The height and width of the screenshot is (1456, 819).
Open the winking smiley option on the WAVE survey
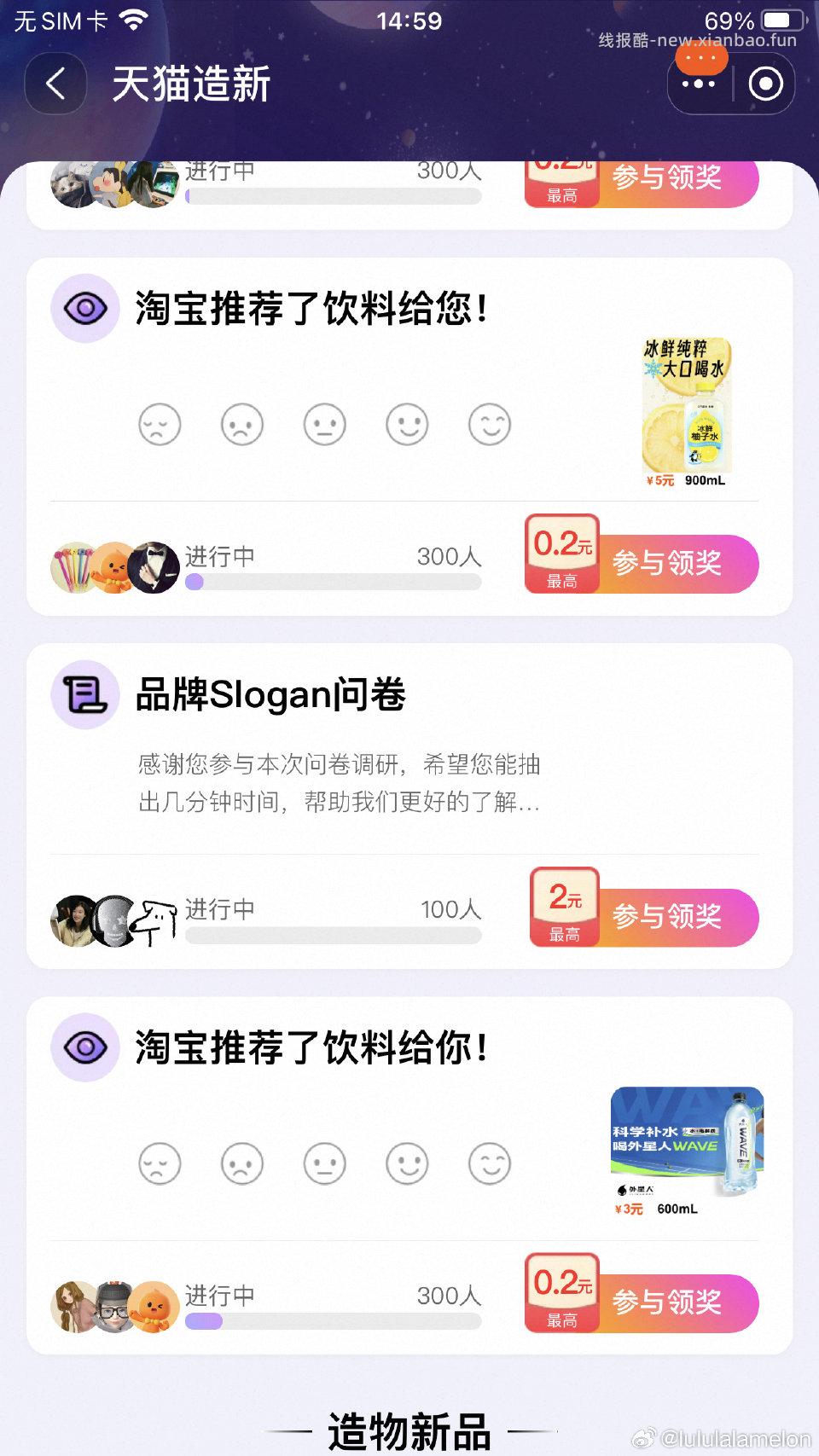[489, 1163]
